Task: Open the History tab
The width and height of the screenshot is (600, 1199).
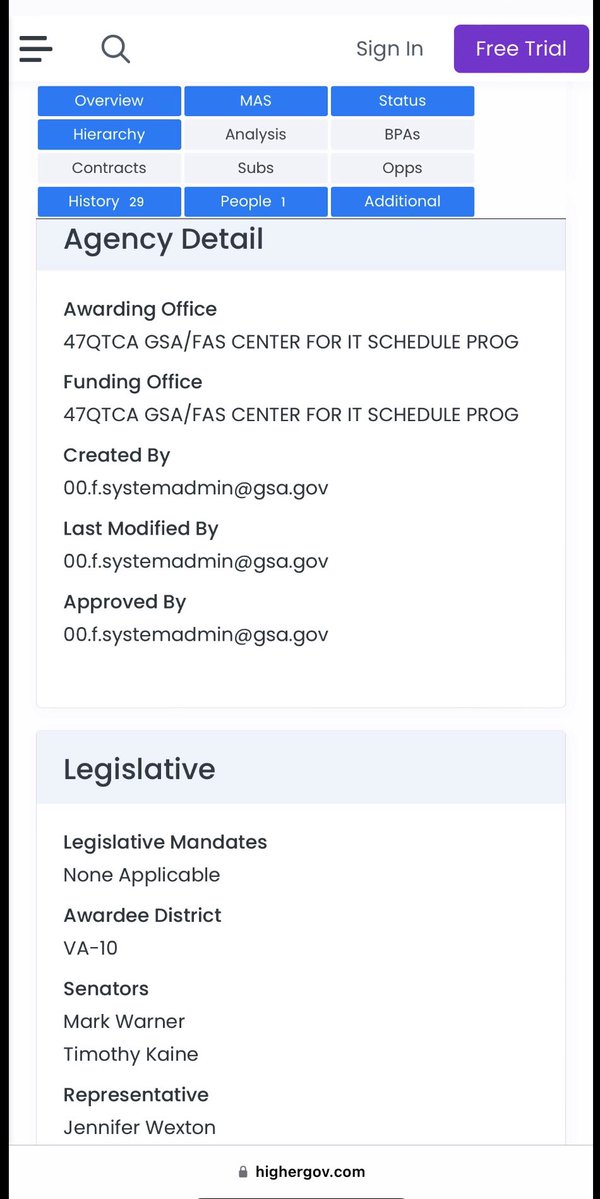Action: coord(109,201)
